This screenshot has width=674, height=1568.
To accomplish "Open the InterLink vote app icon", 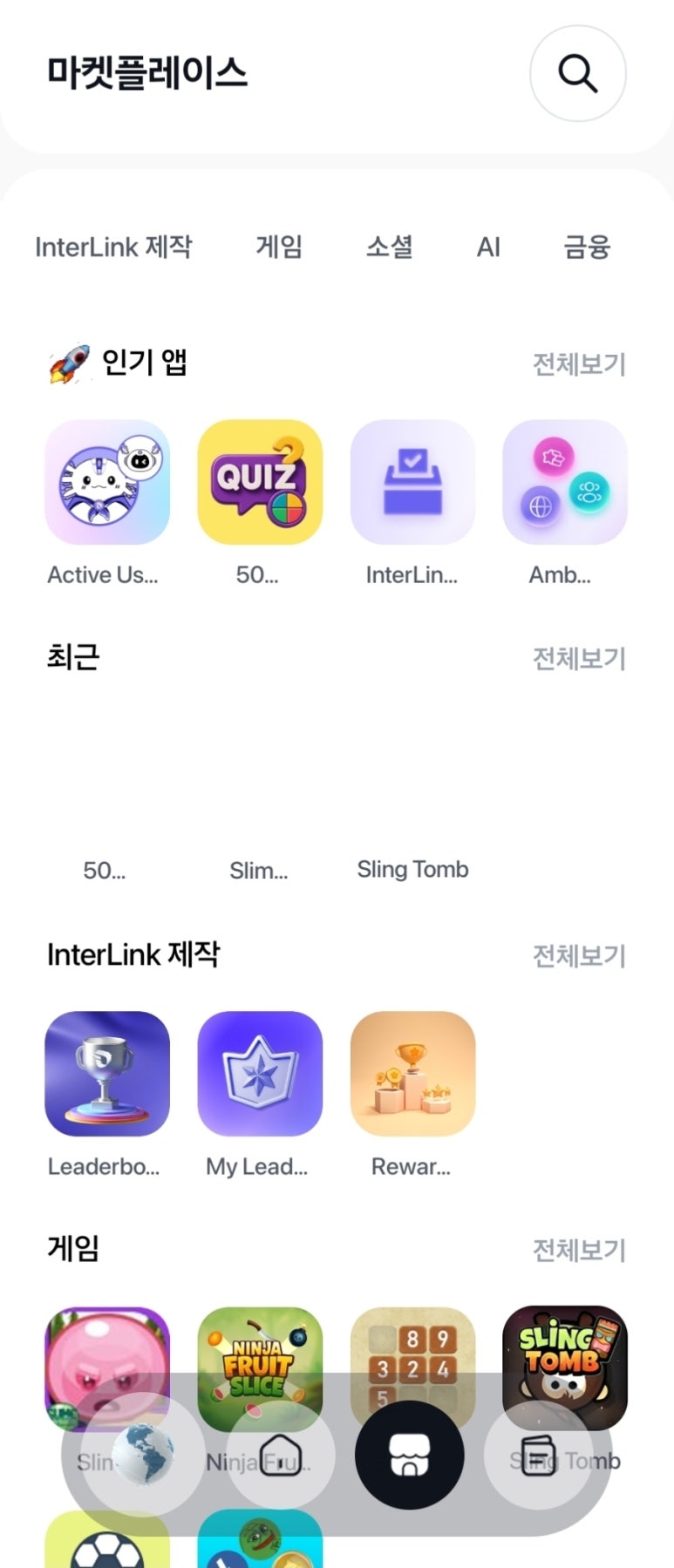I will click(412, 481).
